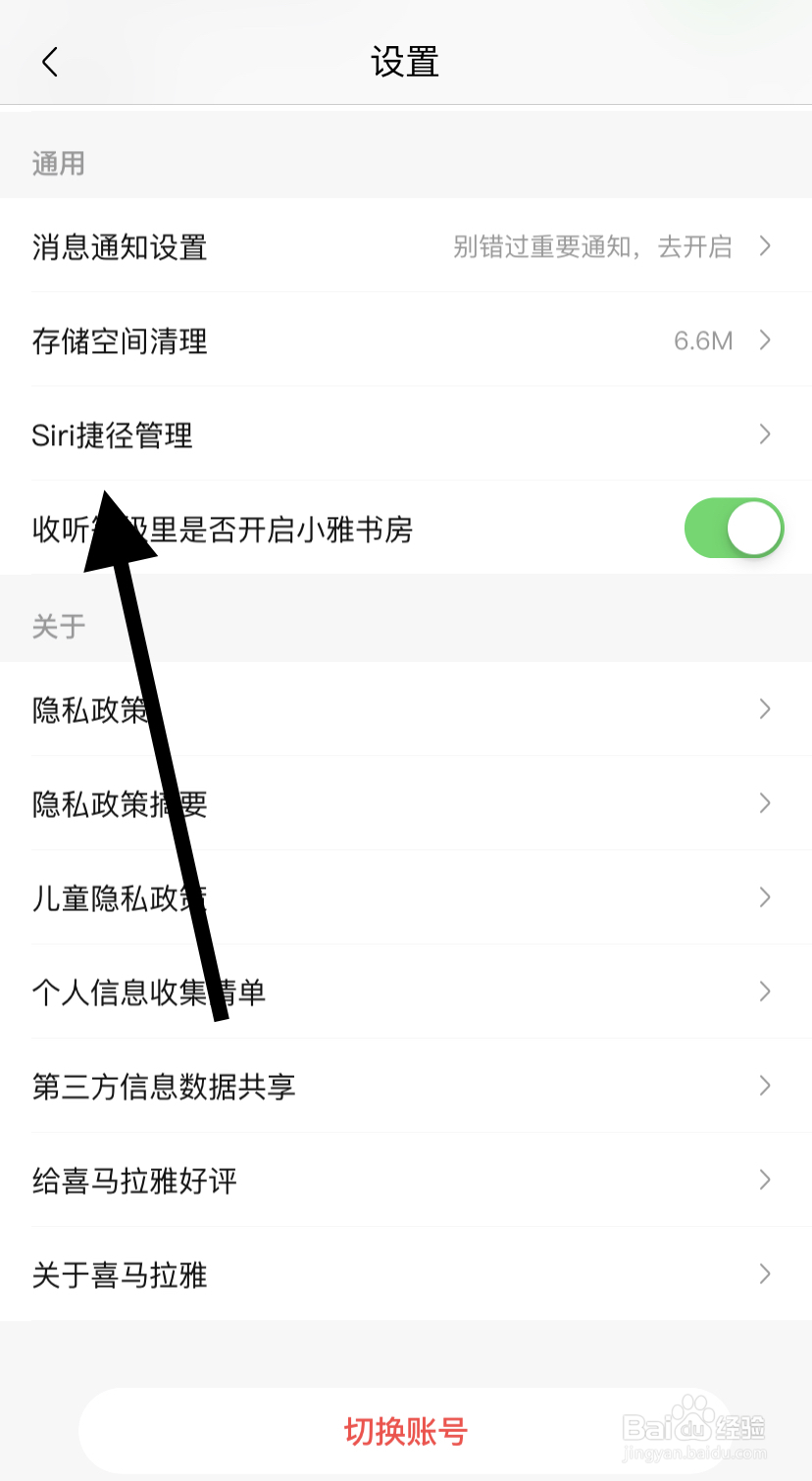Image resolution: width=812 pixels, height=1481 pixels.
Task: Open 存储空间清理 to clear 6.6M cache
Action: pyautogui.click(x=119, y=341)
